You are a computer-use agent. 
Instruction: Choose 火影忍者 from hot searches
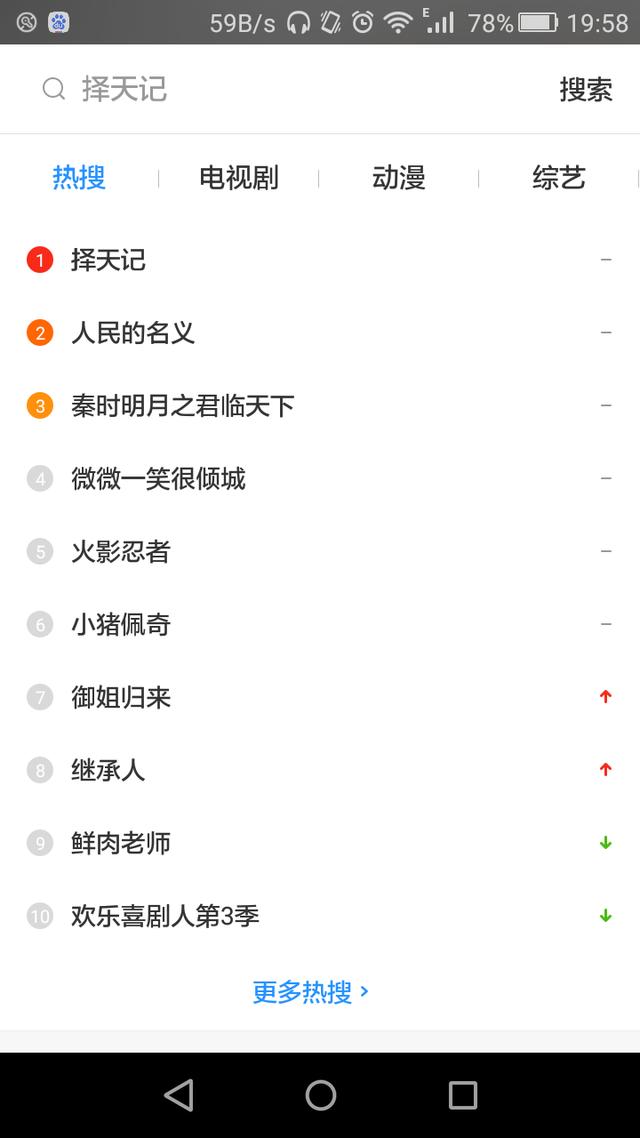pyautogui.click(x=320, y=552)
